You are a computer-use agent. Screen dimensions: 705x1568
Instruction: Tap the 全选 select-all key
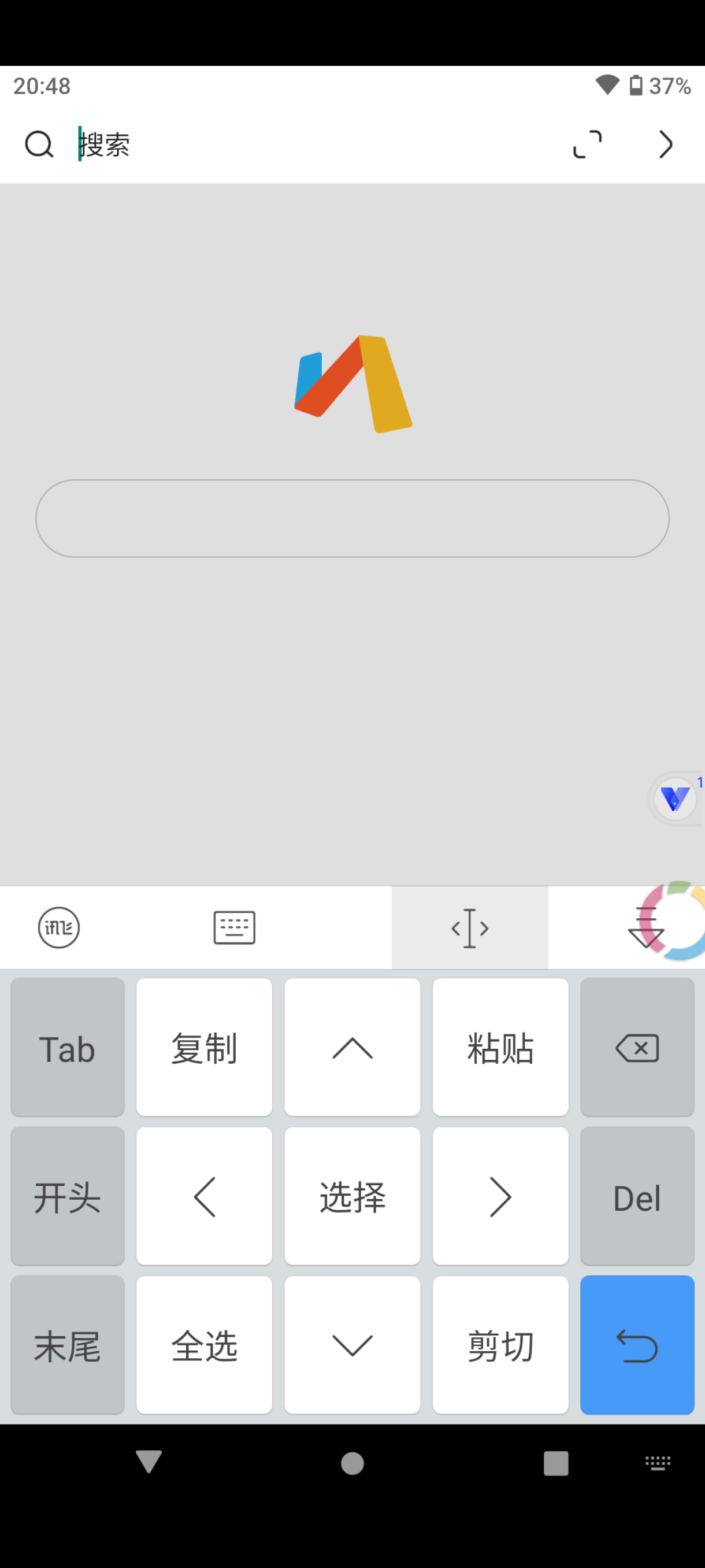tap(204, 1345)
